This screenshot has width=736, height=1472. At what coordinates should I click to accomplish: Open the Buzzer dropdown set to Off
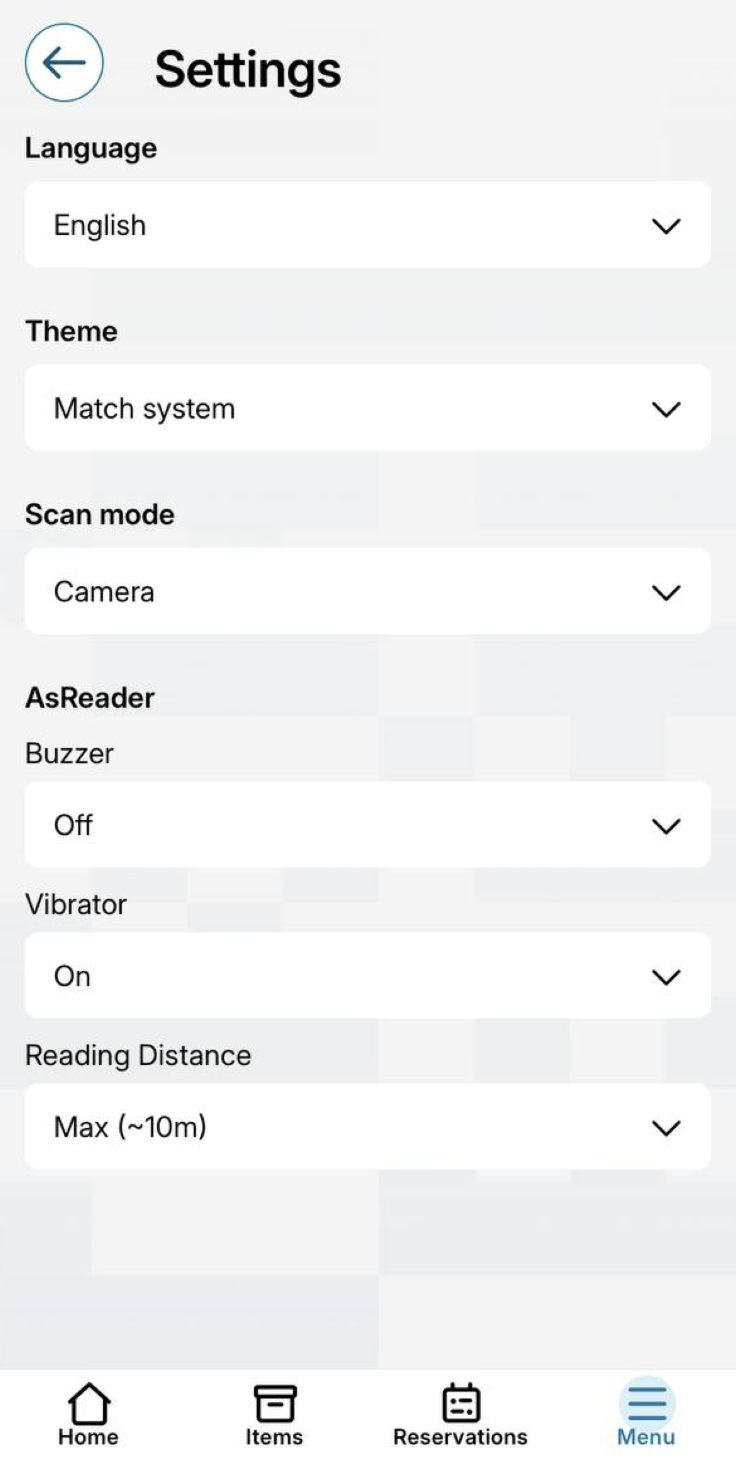367,825
